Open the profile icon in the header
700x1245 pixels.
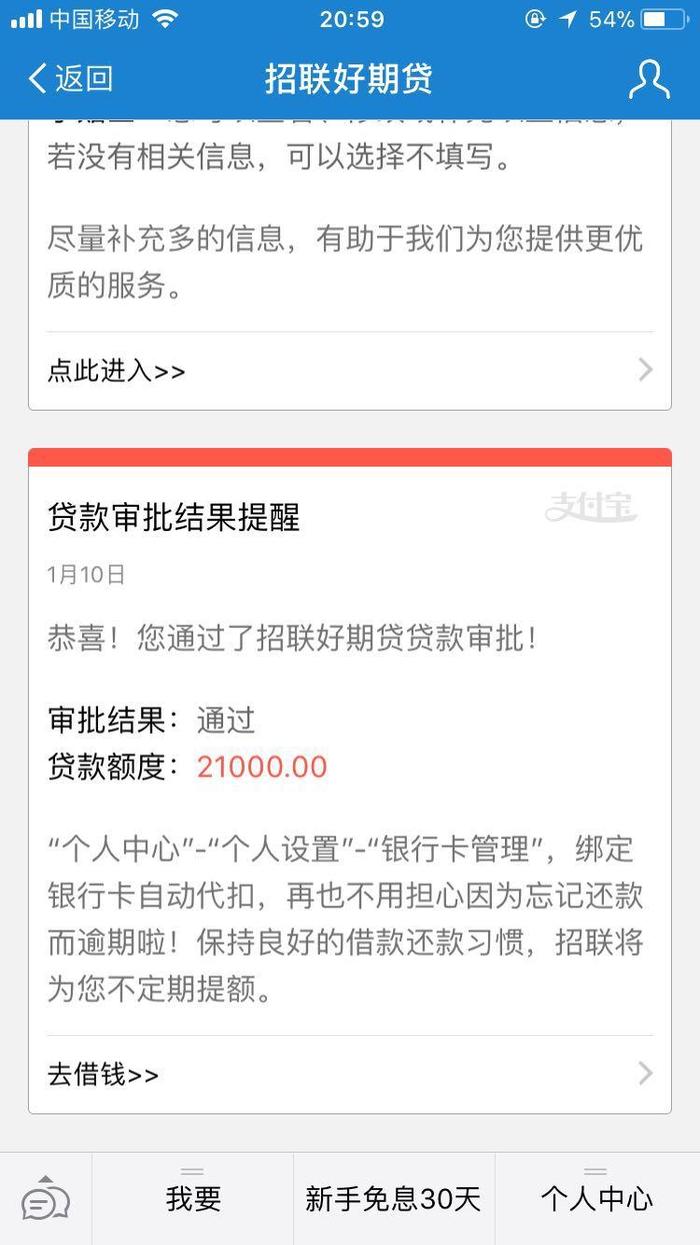tap(648, 79)
